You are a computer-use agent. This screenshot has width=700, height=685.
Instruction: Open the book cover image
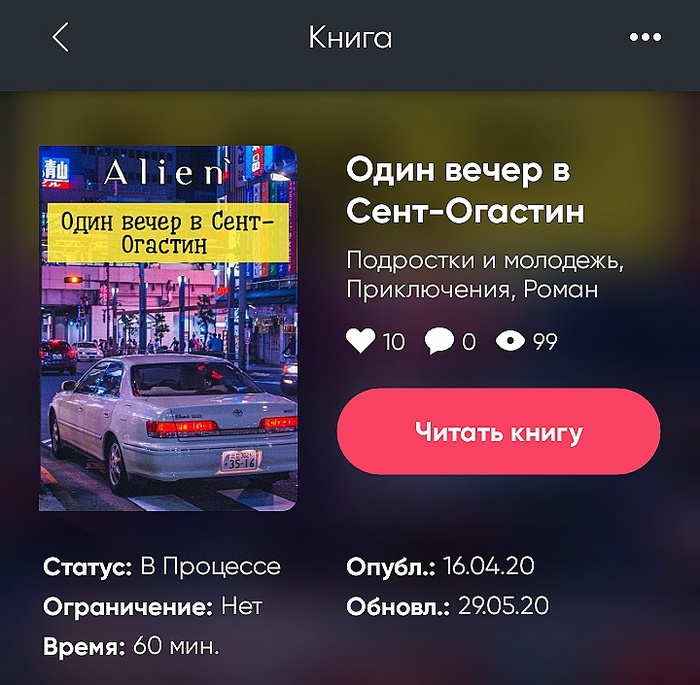coord(168,328)
